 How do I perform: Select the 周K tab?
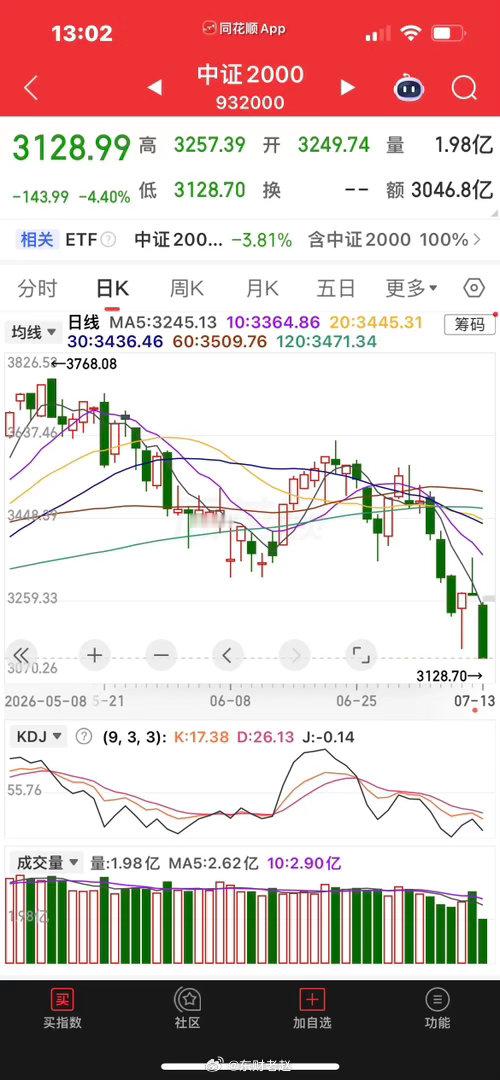coord(187,288)
